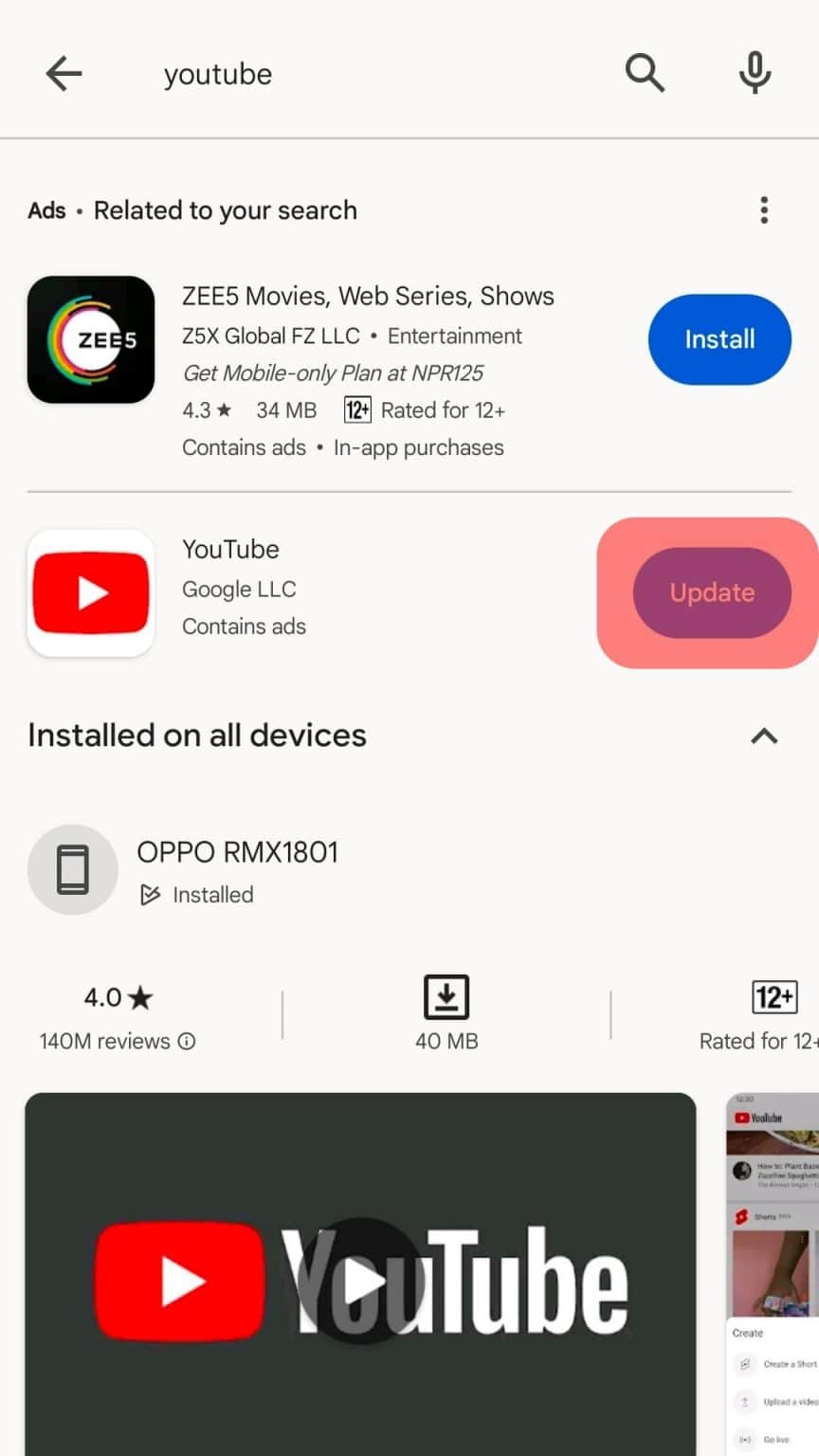The image size is (819, 1456).
Task: Tap the 4.0 star rating
Action: tap(116, 996)
